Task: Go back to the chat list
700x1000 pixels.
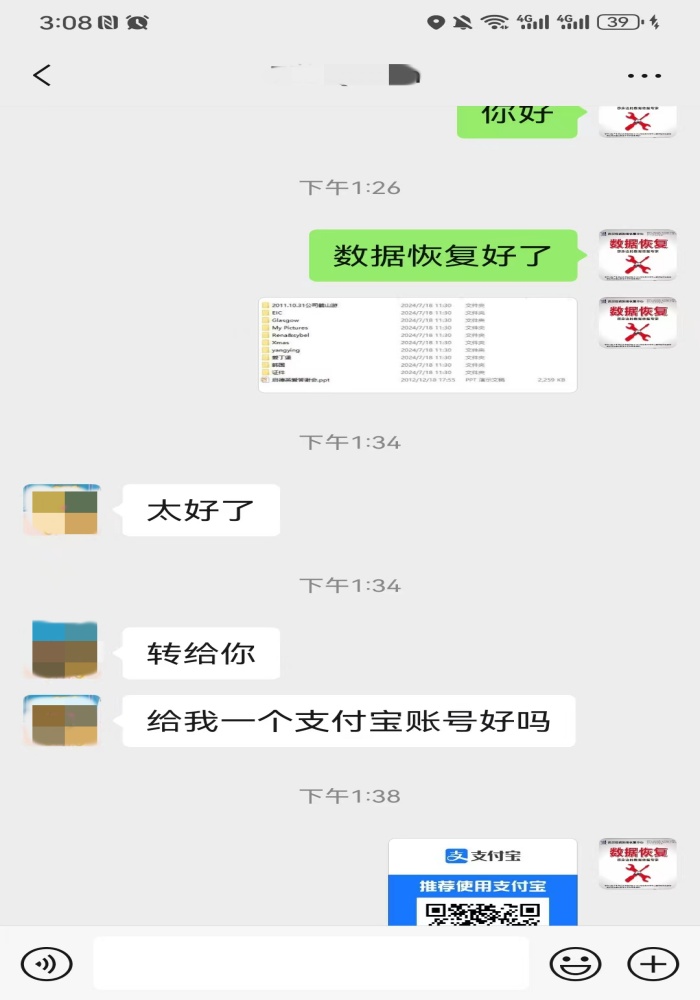Action: click(x=42, y=75)
